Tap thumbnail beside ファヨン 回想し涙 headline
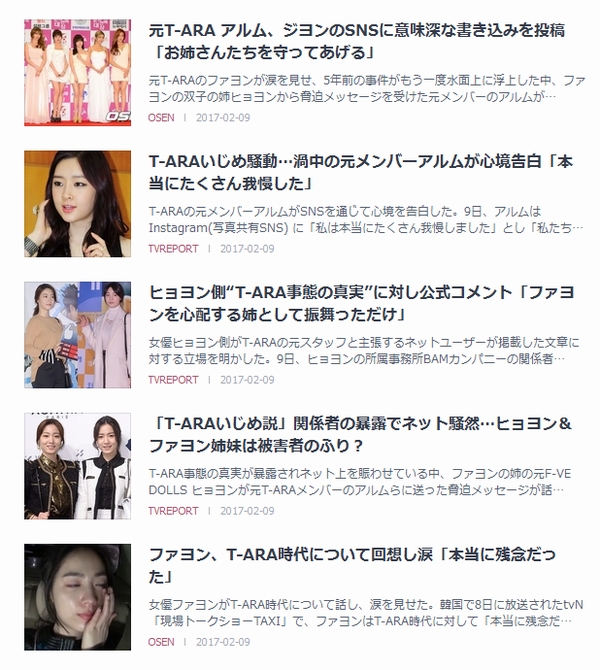 tap(78, 597)
